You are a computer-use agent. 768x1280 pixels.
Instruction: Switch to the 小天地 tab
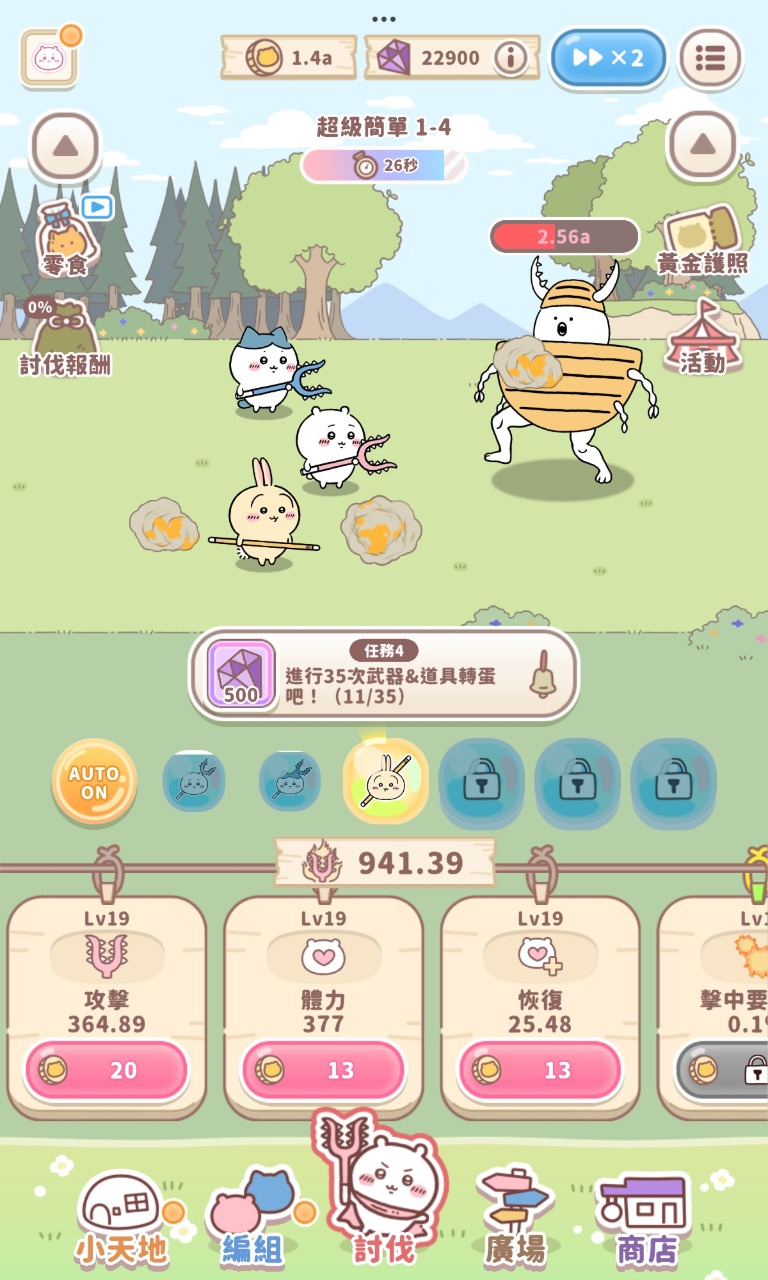[x=120, y=1215]
